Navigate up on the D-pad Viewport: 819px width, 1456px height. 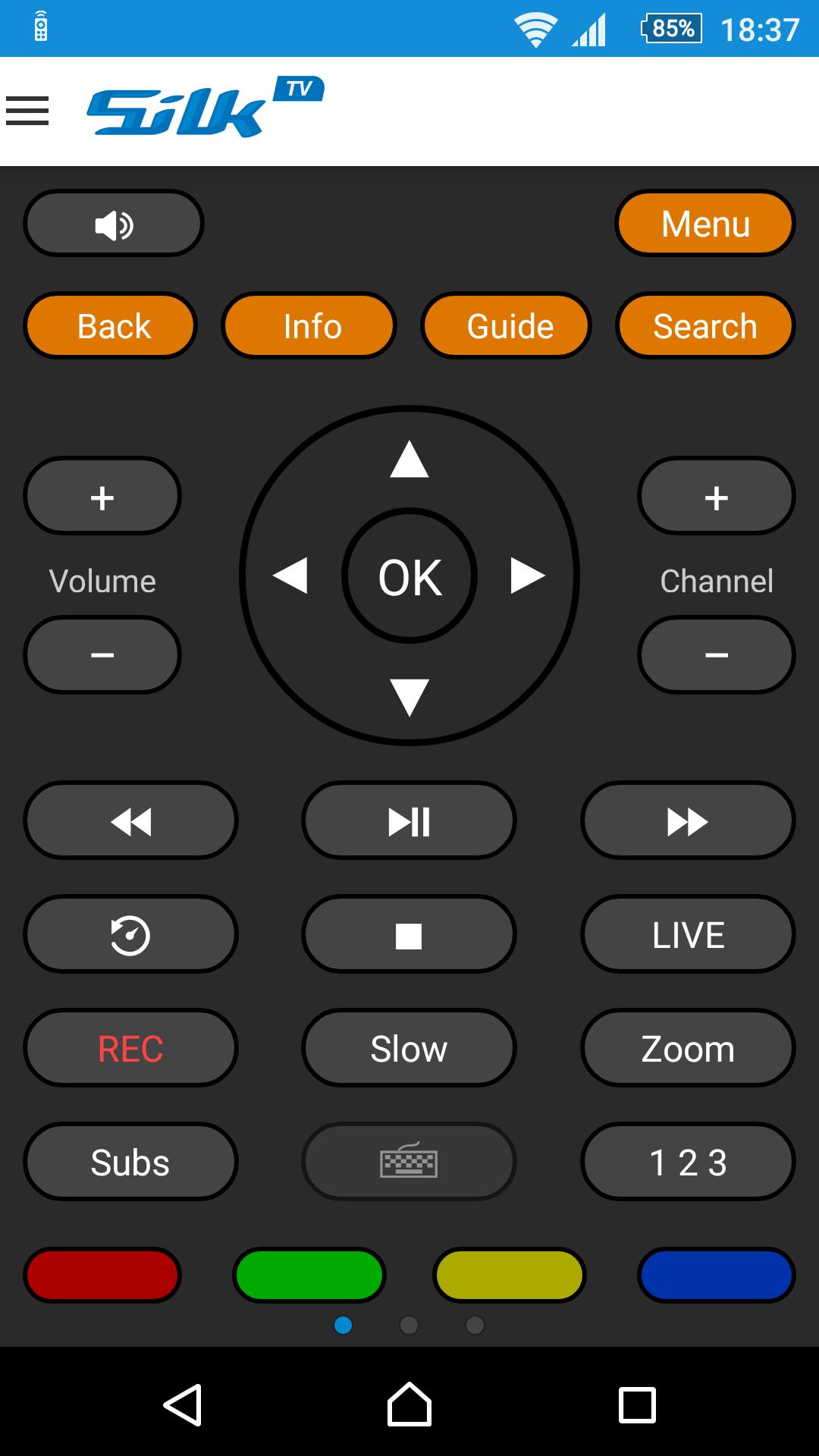tap(409, 460)
